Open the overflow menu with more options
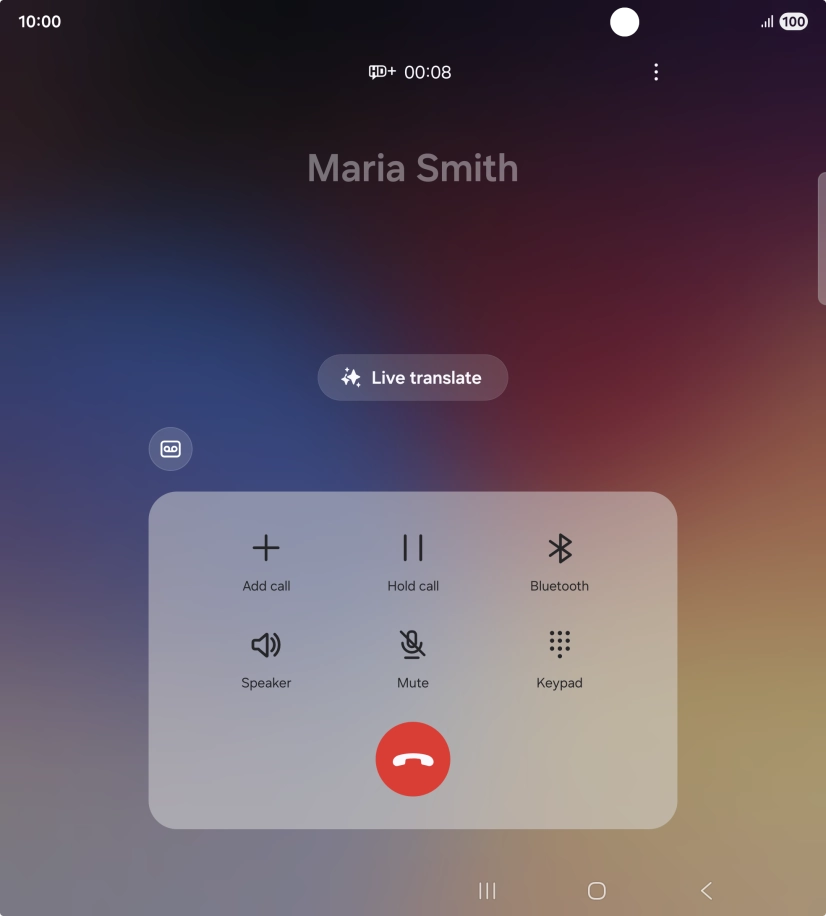 [656, 72]
